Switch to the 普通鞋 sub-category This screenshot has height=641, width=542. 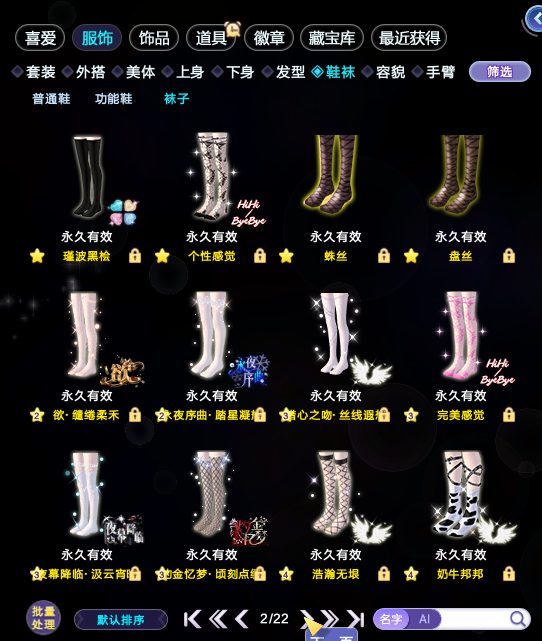(x=51, y=99)
